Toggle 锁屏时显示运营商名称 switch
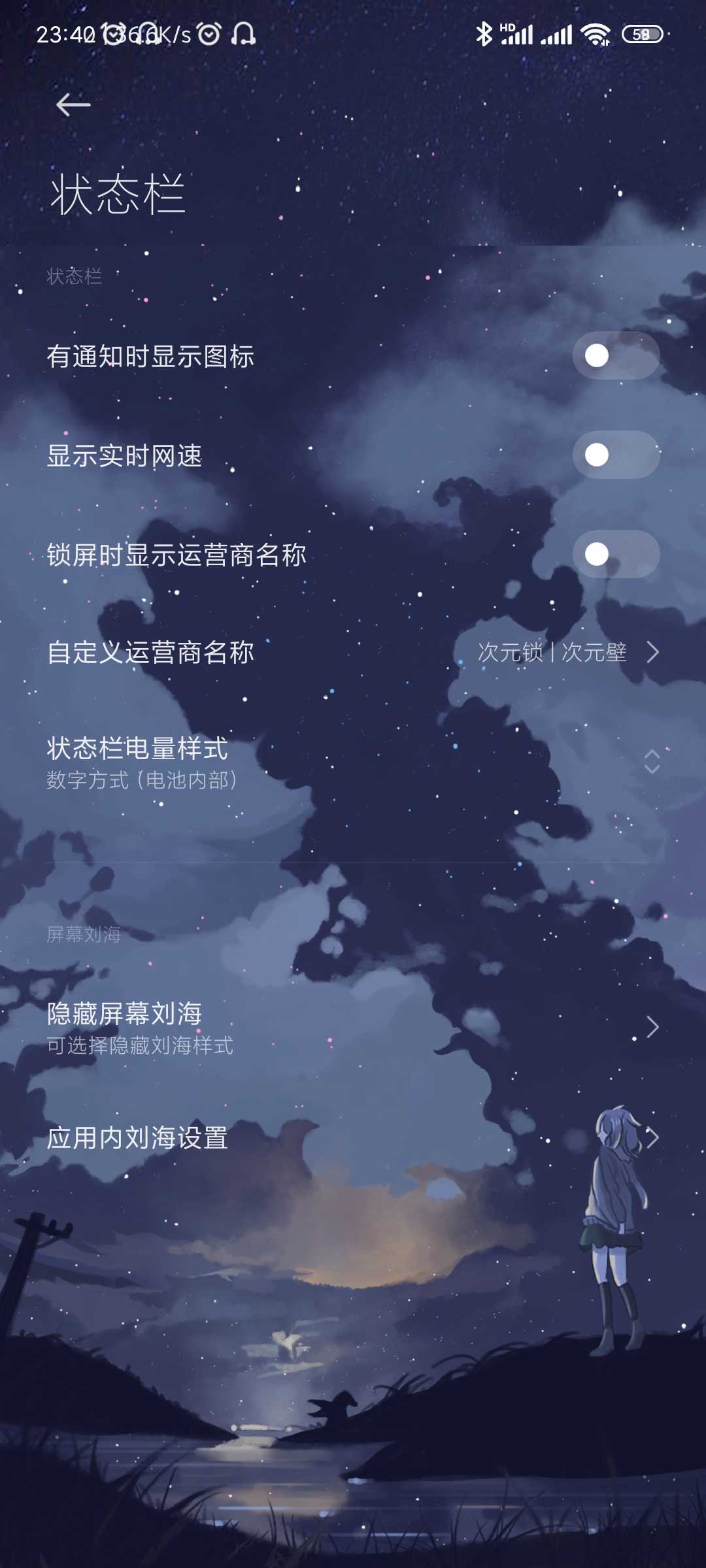Screen dimensions: 706x1568 pos(615,555)
